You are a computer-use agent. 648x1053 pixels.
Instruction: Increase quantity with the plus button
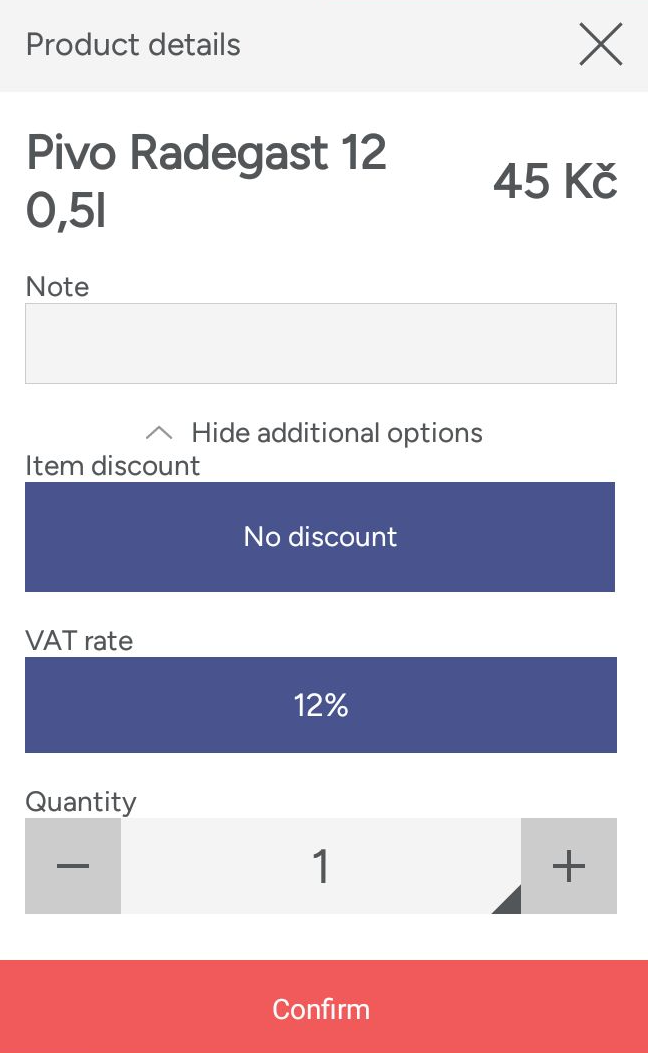[x=569, y=866]
